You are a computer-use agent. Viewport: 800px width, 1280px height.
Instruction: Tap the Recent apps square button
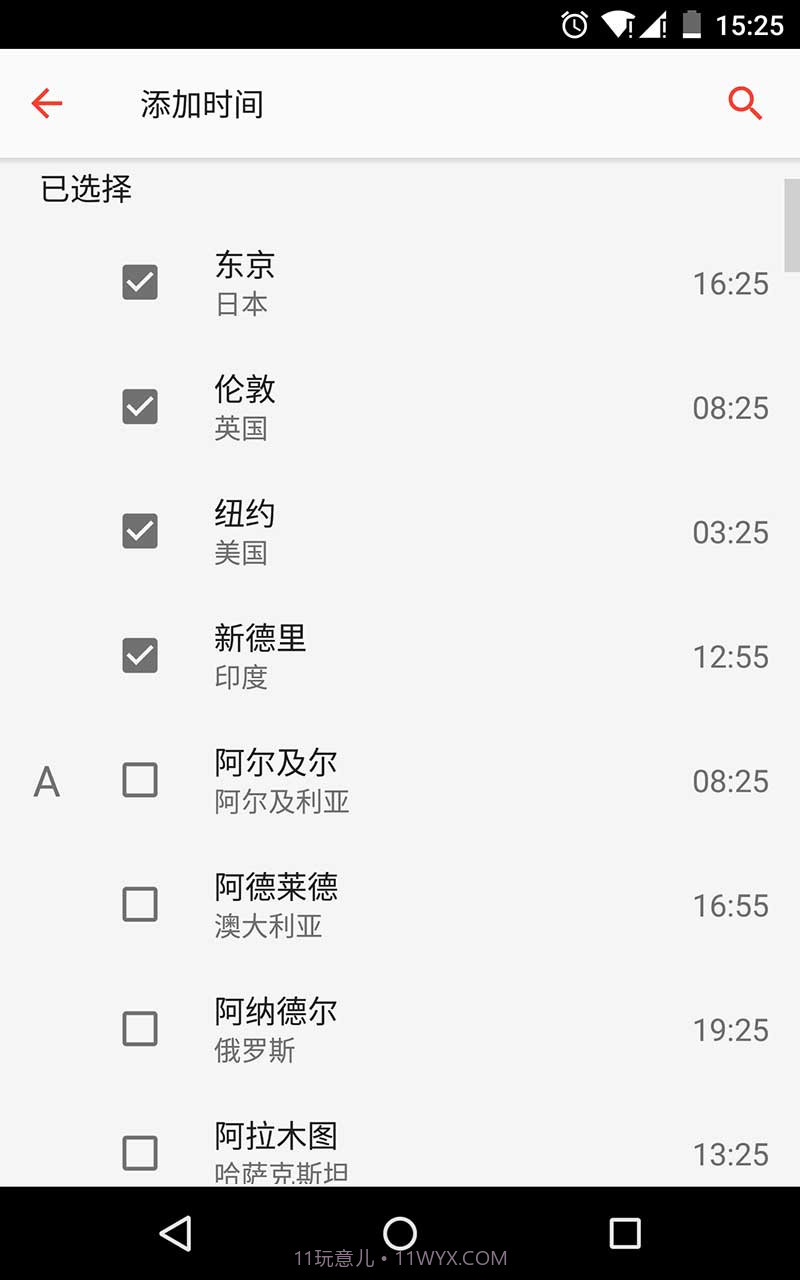point(624,1232)
